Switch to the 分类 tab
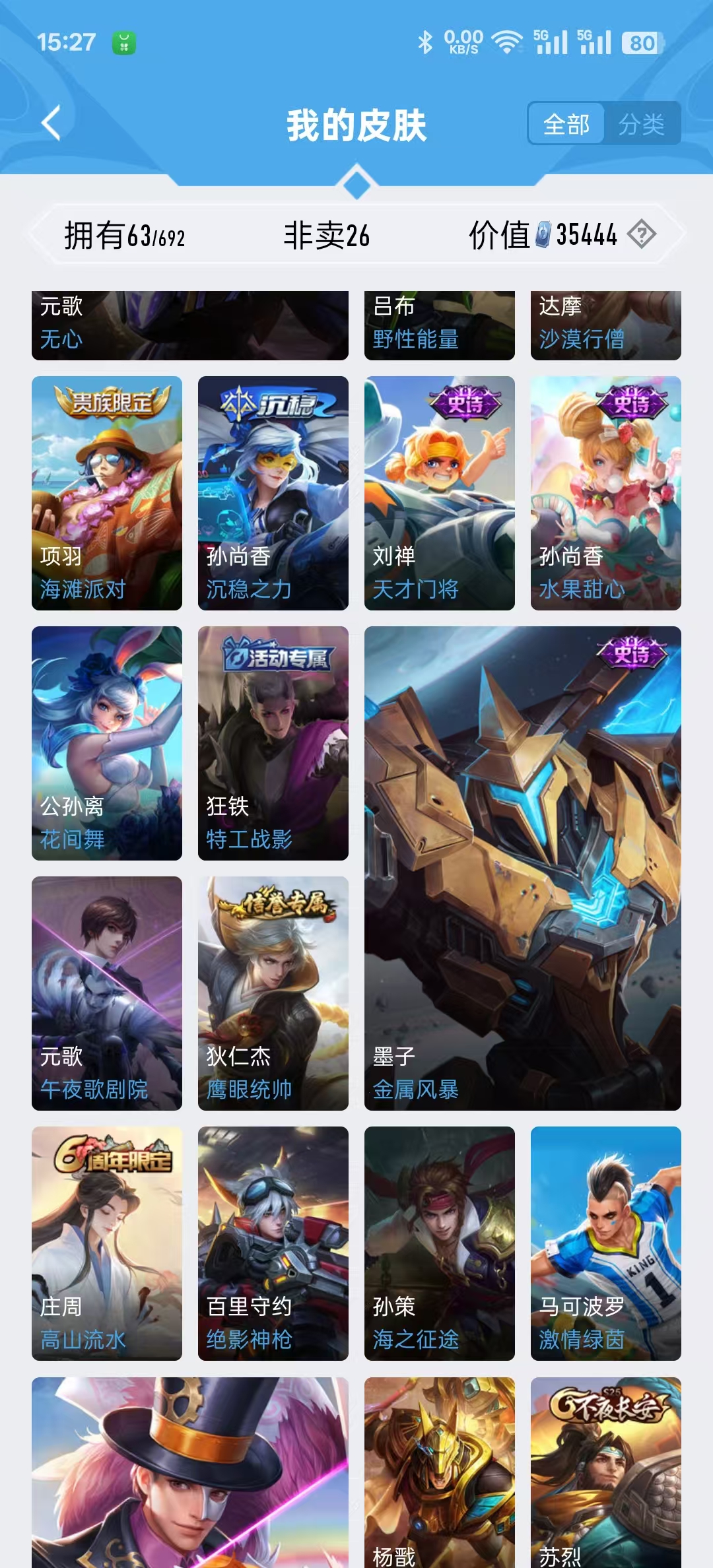713x1568 pixels. (x=641, y=124)
